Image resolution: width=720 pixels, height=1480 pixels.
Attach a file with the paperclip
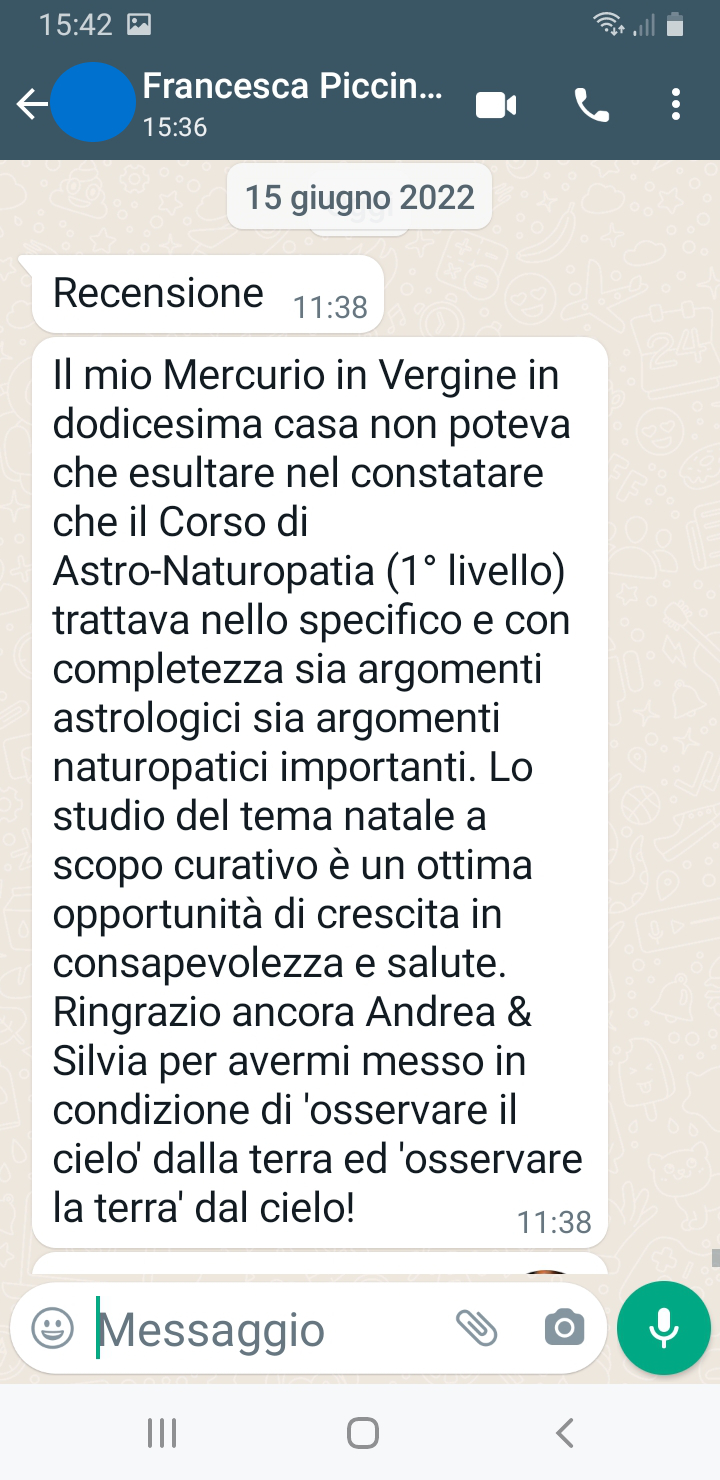pyautogui.click(x=477, y=1328)
